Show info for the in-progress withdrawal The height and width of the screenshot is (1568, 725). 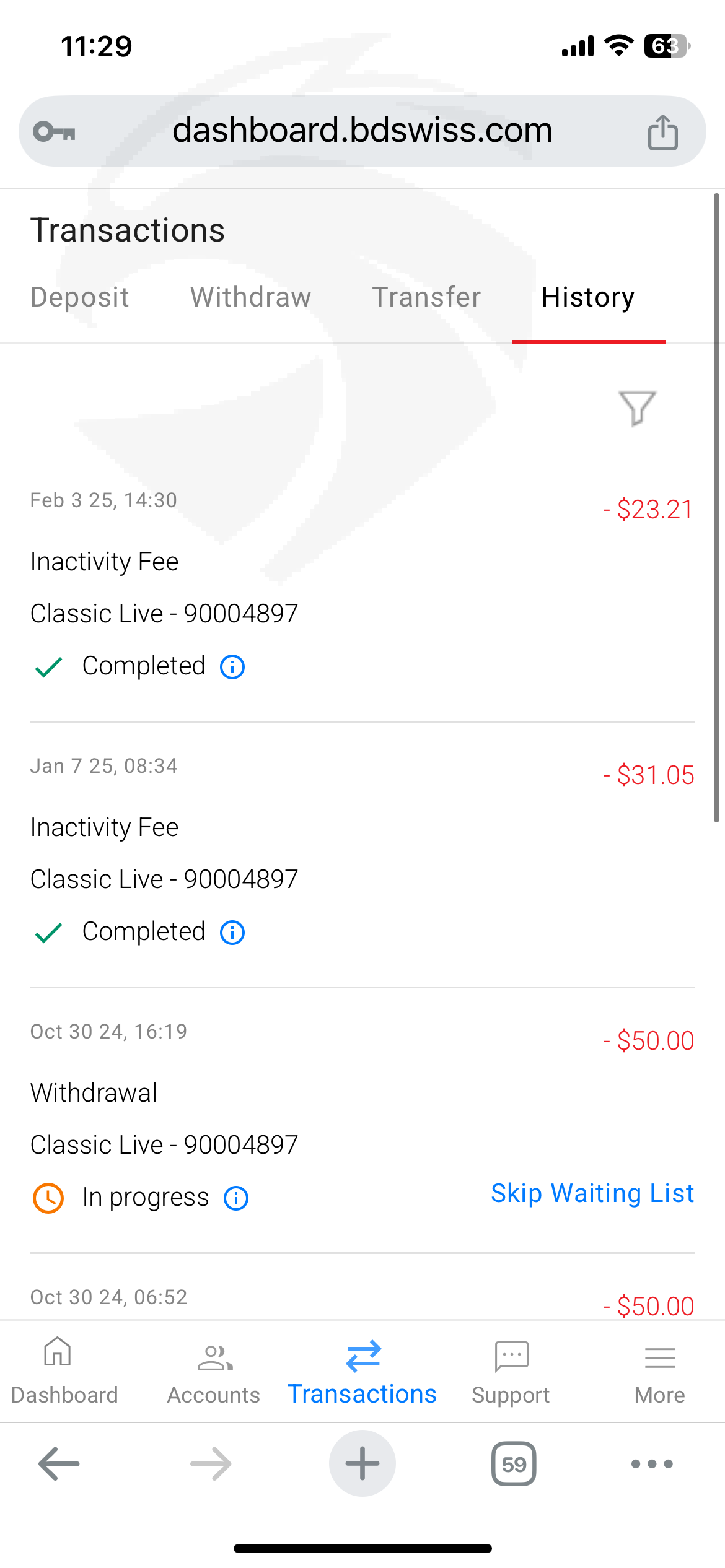pos(236,1198)
